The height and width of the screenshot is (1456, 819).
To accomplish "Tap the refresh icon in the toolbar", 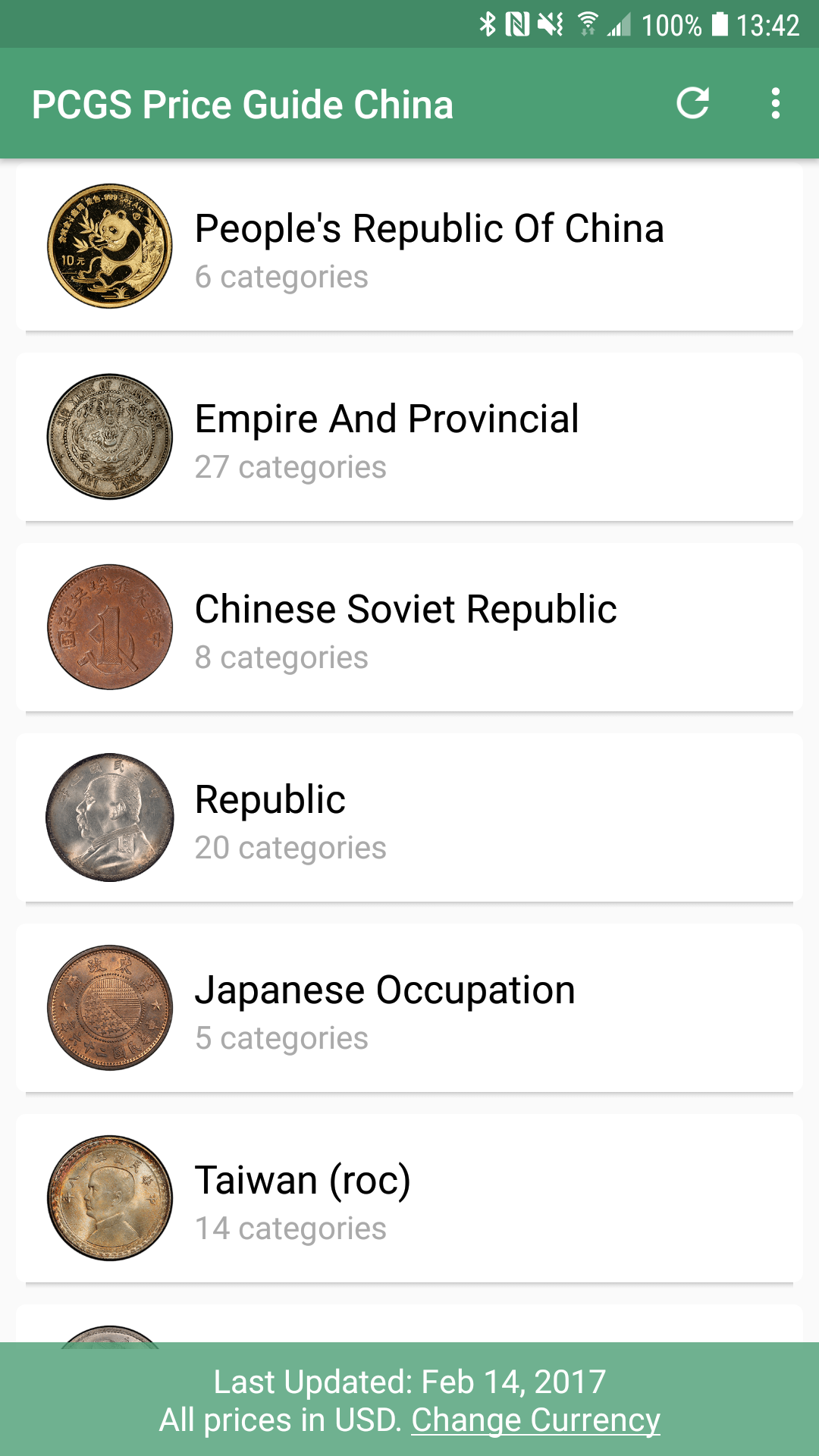I will 695,104.
